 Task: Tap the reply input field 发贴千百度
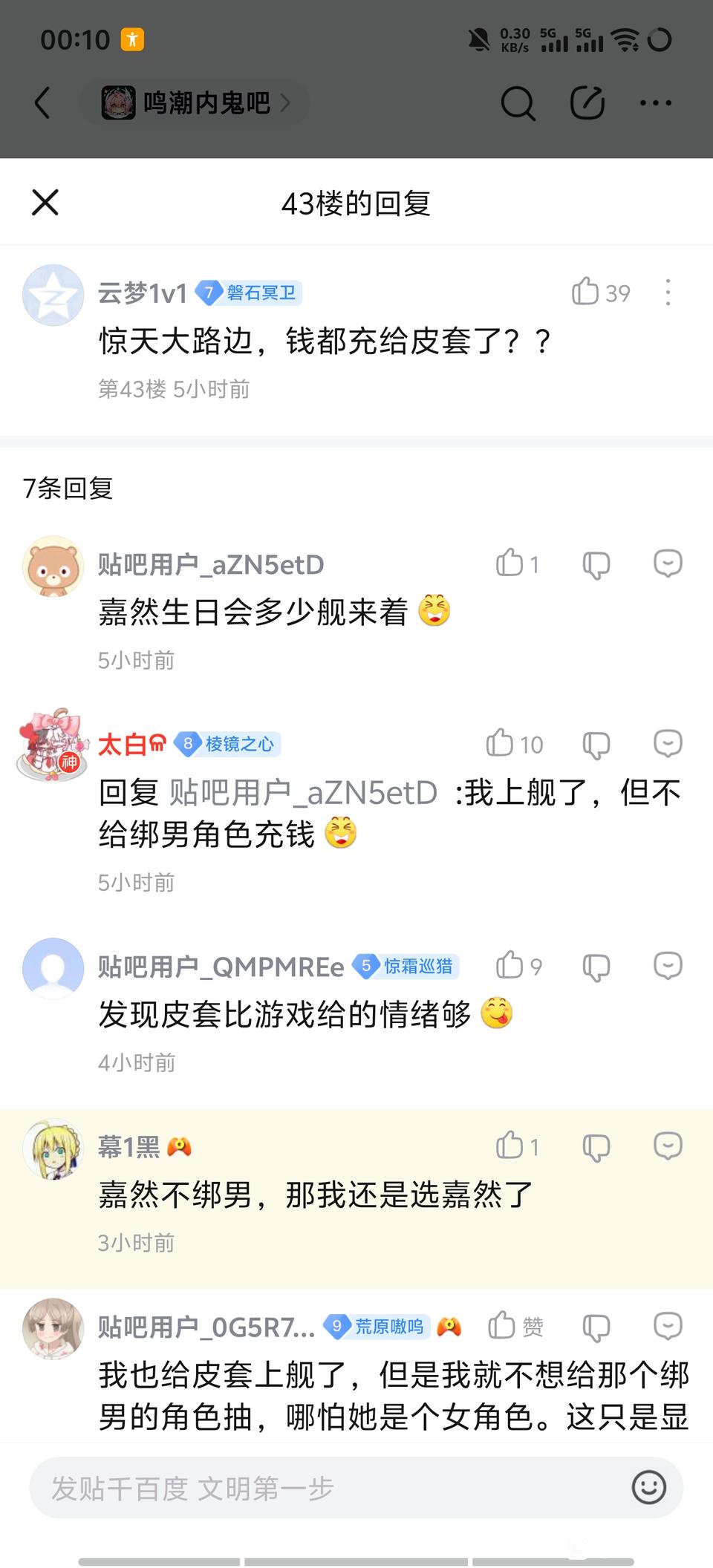pos(327,1488)
